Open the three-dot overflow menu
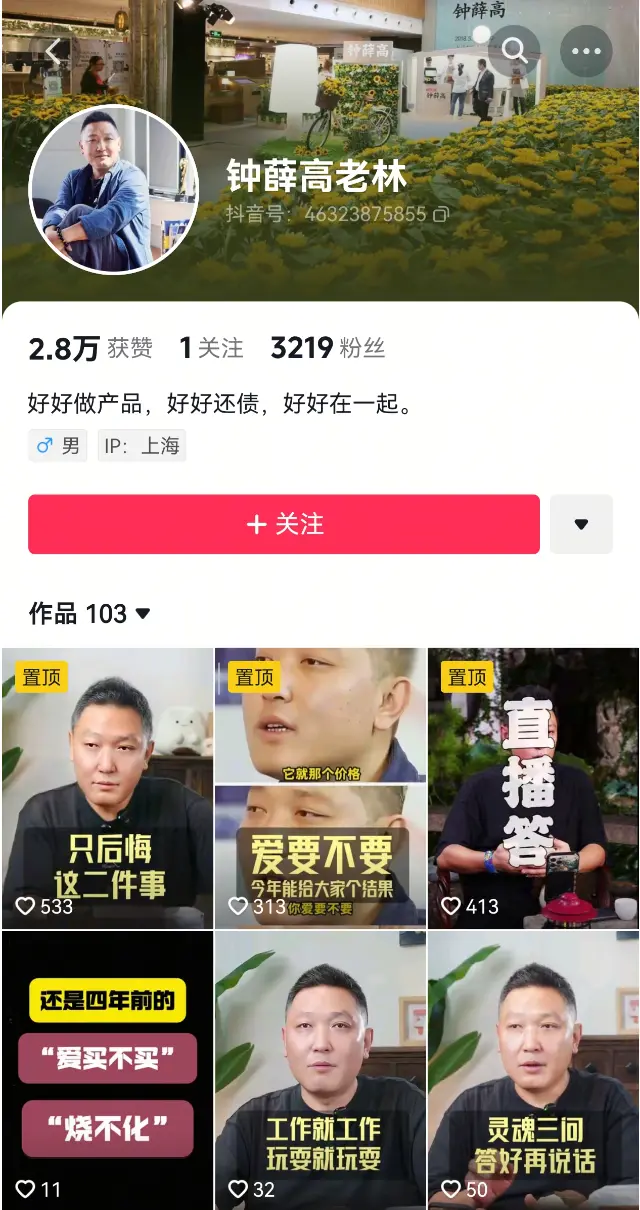640x1210 pixels. click(586, 50)
